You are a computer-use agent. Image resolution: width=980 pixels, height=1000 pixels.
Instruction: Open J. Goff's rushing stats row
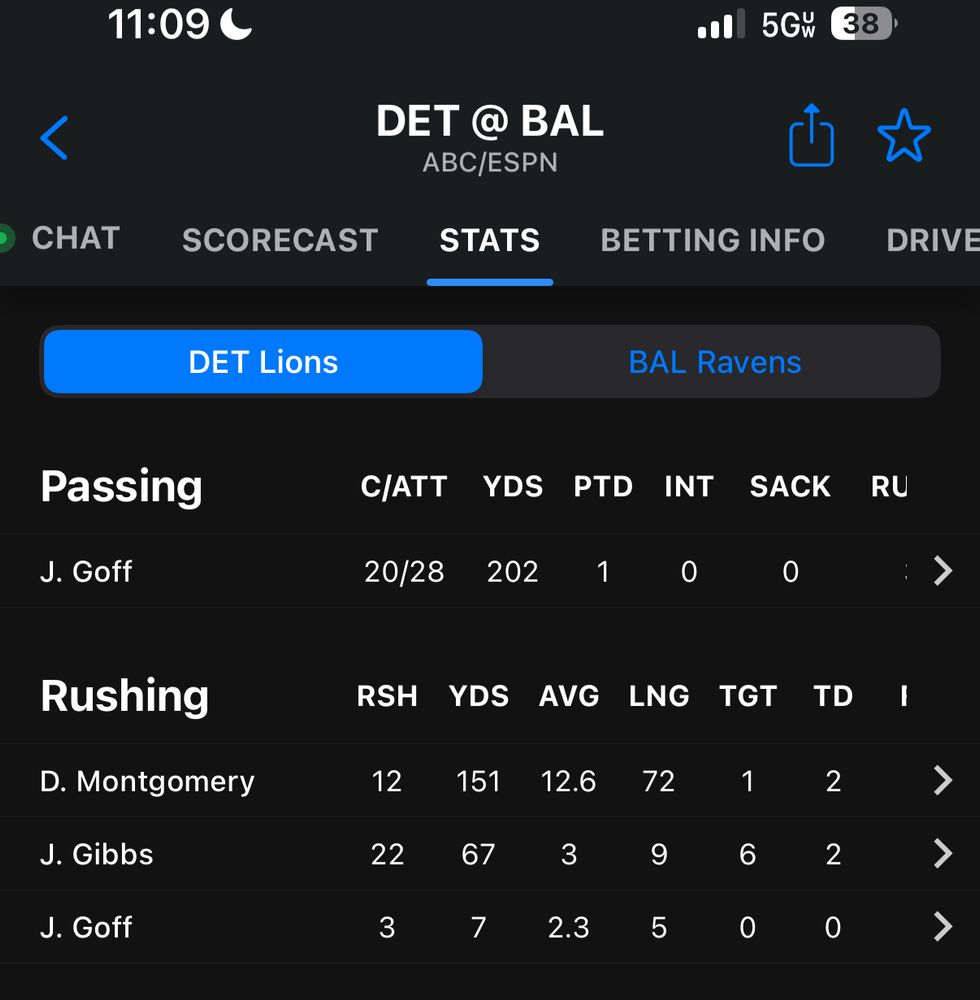(490, 927)
